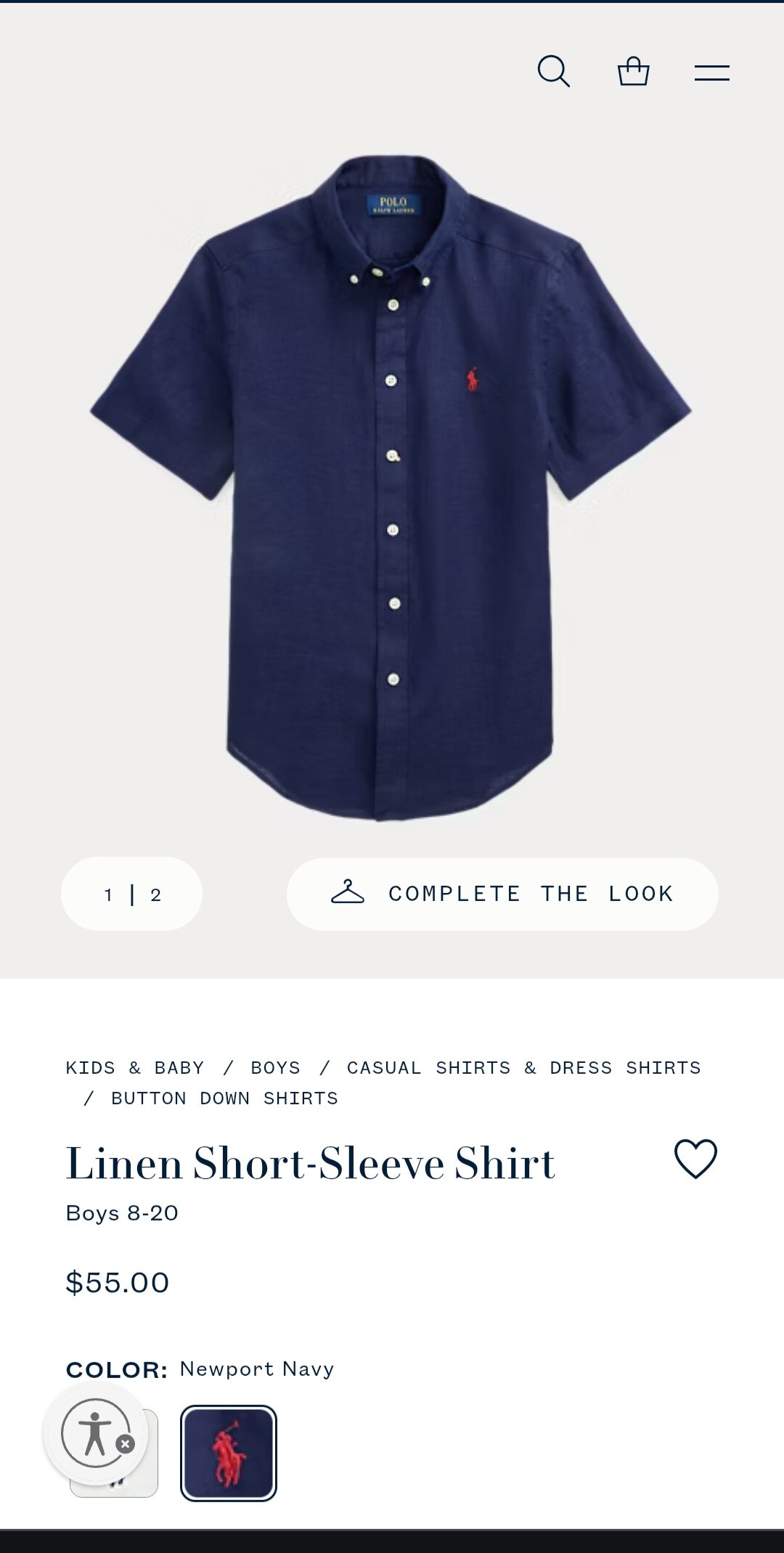Open the shirt product image

pos(392,486)
